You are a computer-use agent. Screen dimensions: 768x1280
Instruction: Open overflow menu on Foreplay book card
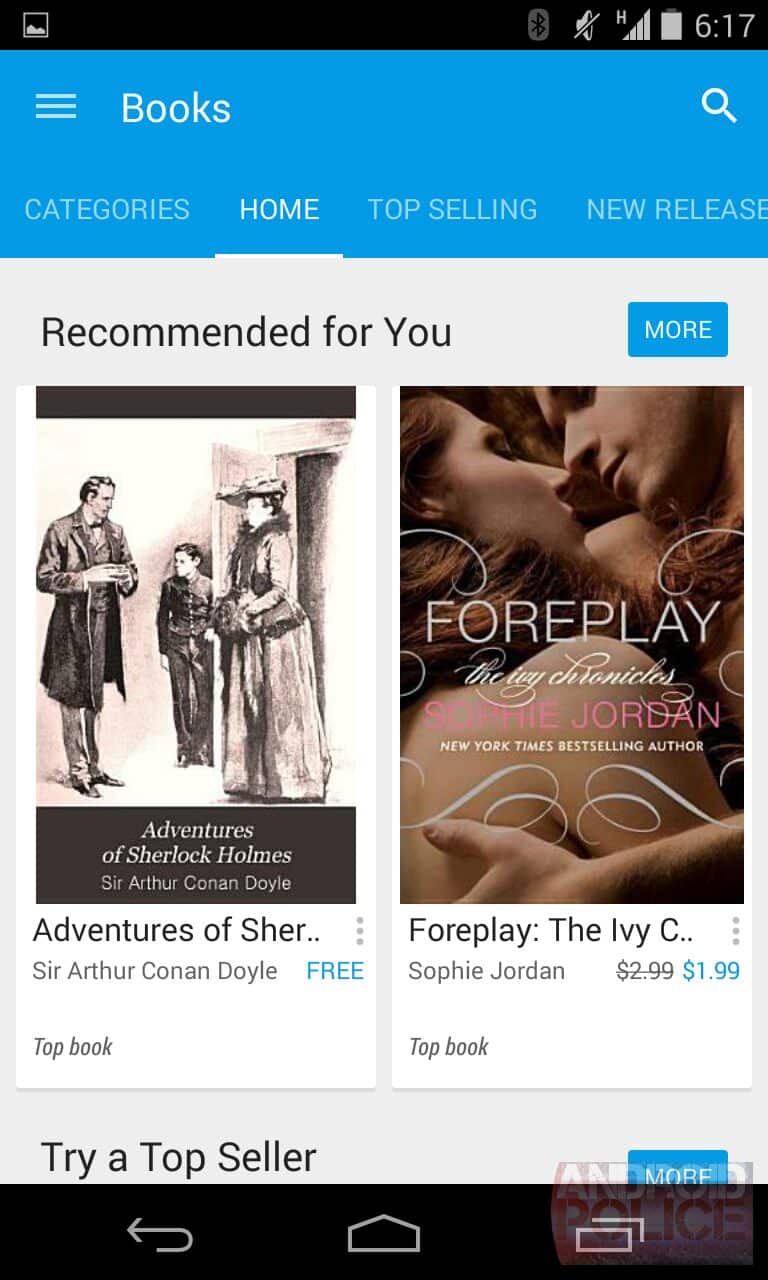coord(735,932)
